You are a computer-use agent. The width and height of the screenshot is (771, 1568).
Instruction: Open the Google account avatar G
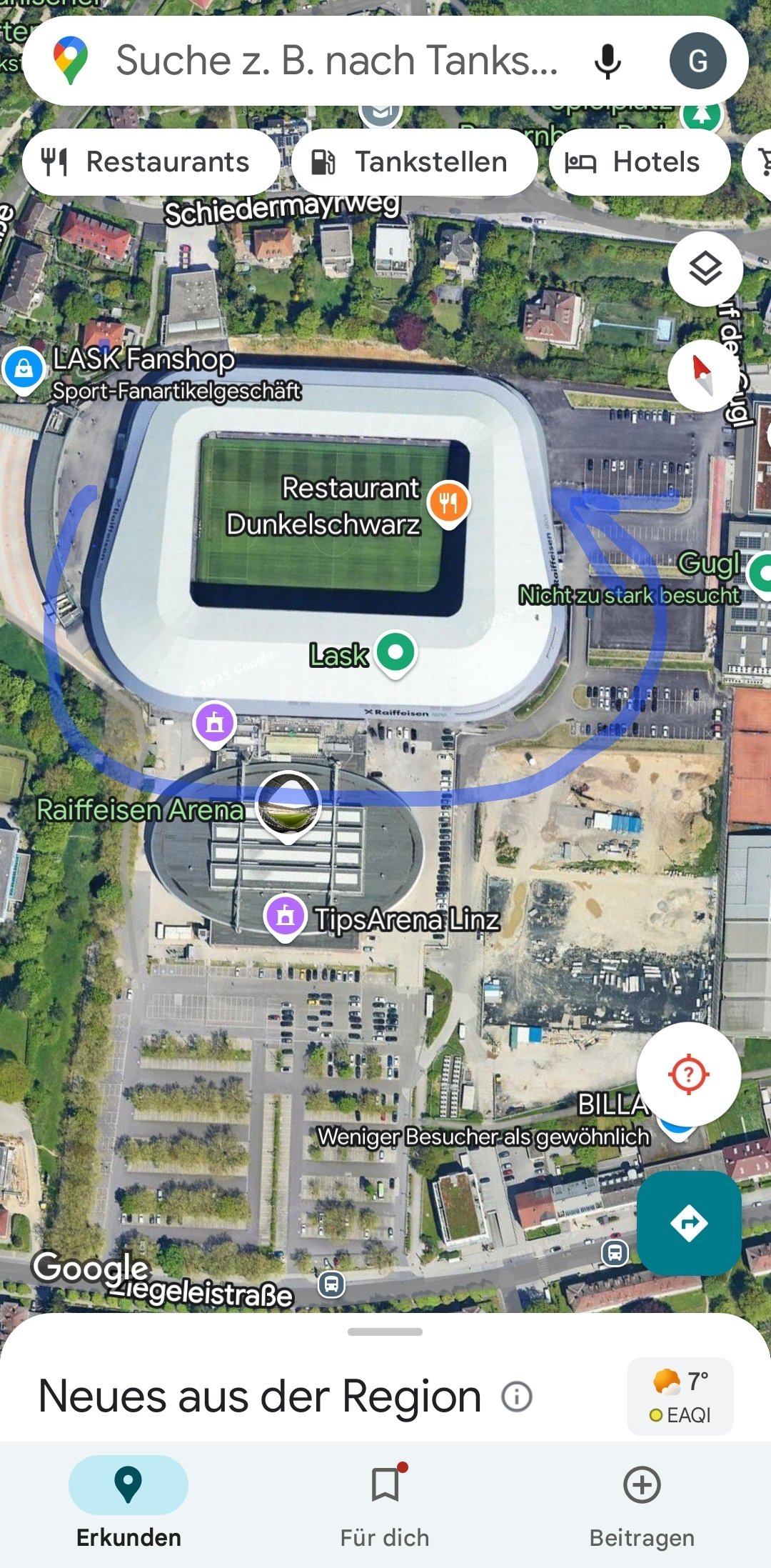coord(697,61)
